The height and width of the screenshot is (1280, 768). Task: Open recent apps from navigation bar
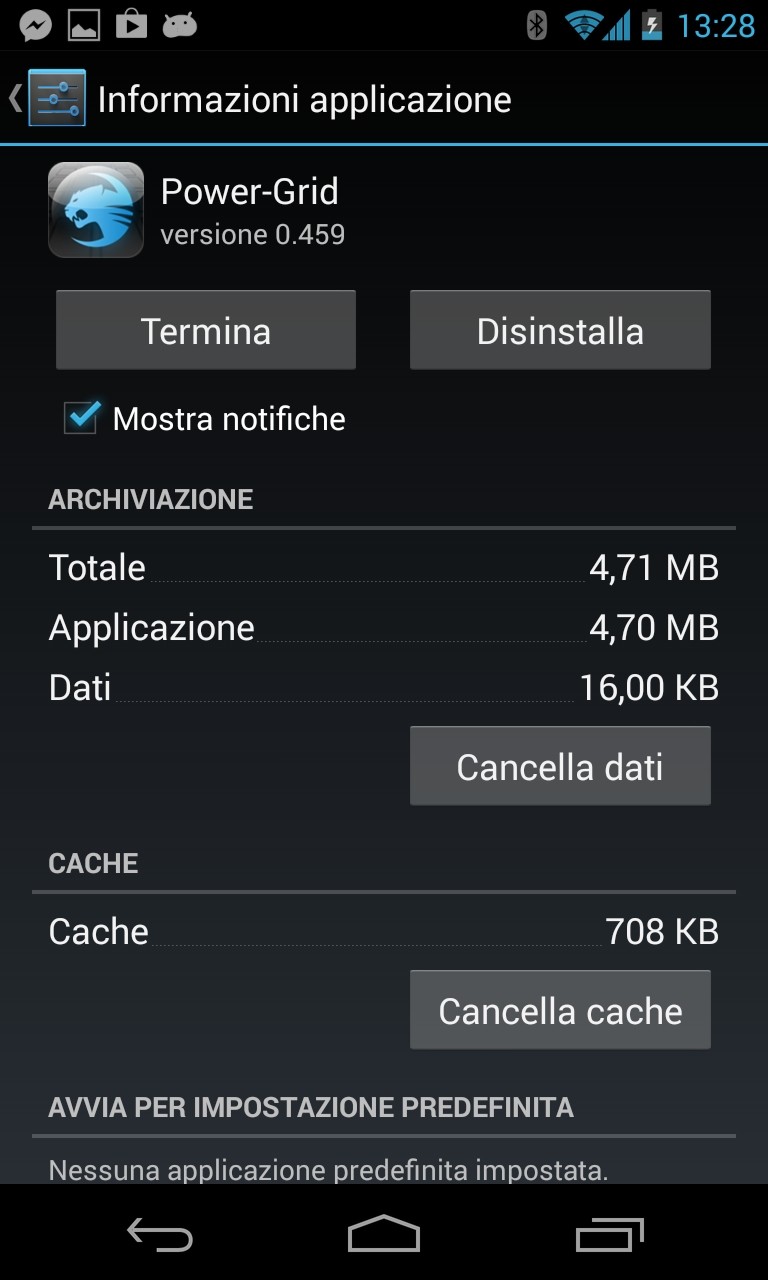(x=610, y=1236)
